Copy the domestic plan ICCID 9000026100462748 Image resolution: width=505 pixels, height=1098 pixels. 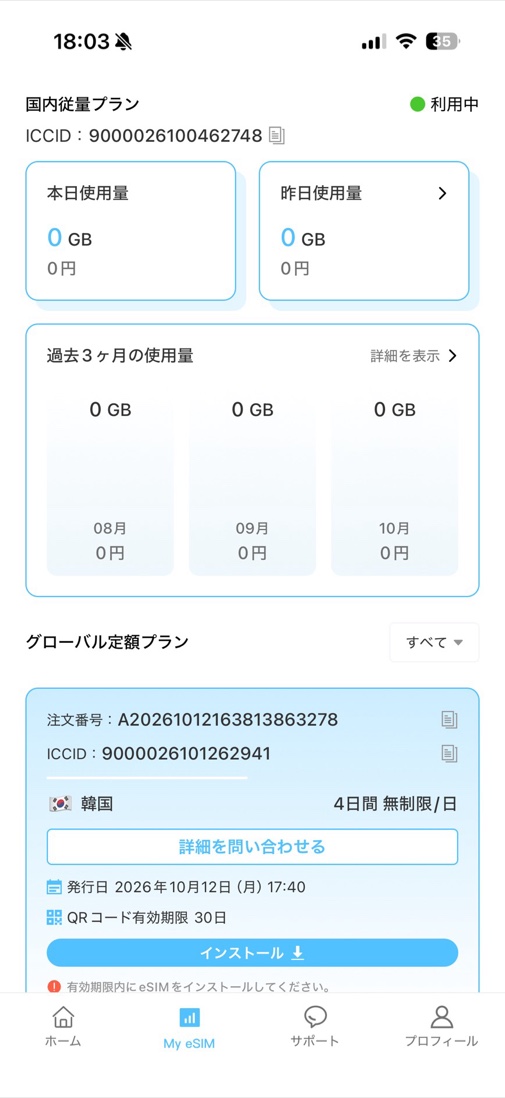tap(277, 135)
